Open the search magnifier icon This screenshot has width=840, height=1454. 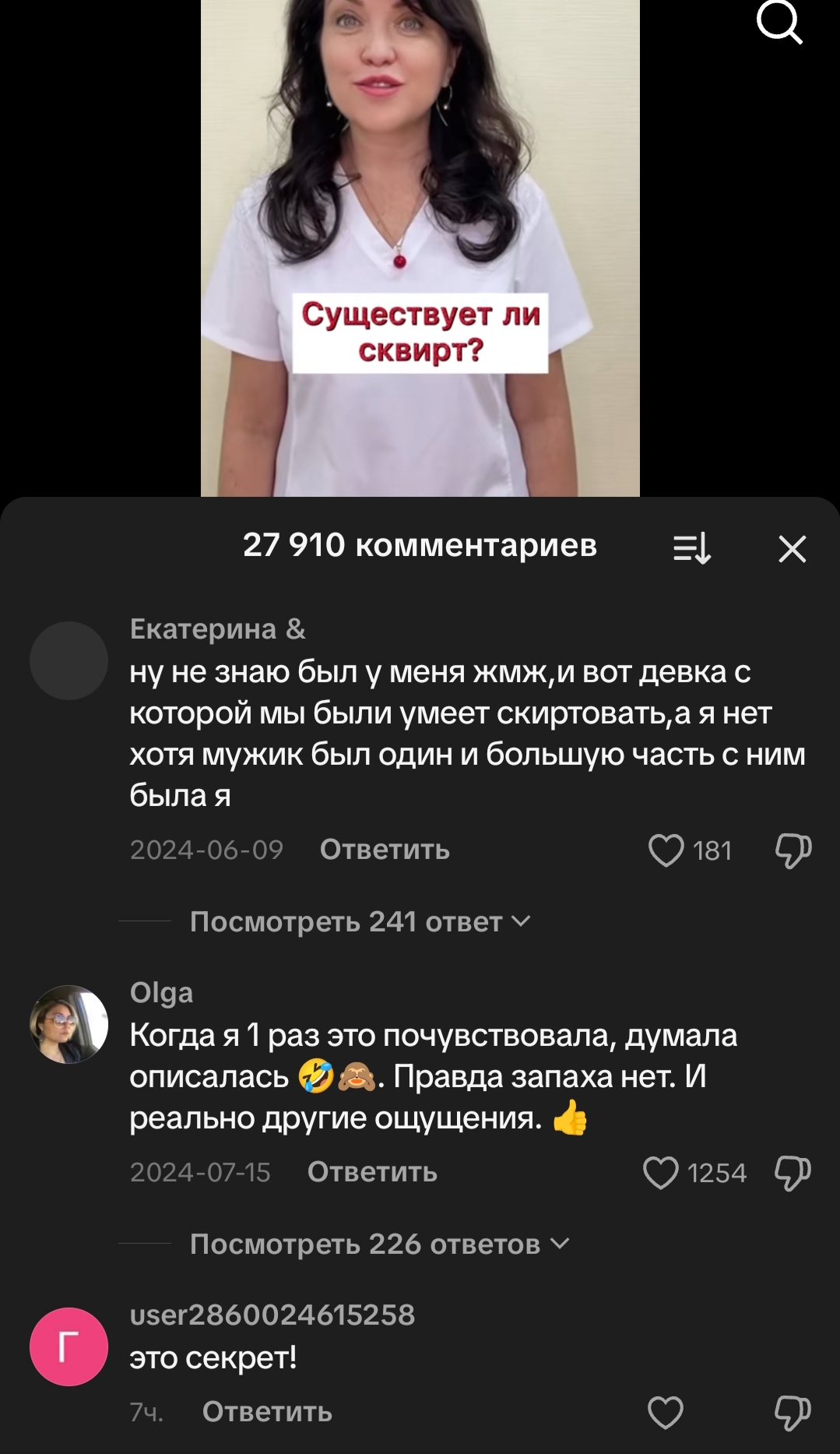click(779, 23)
